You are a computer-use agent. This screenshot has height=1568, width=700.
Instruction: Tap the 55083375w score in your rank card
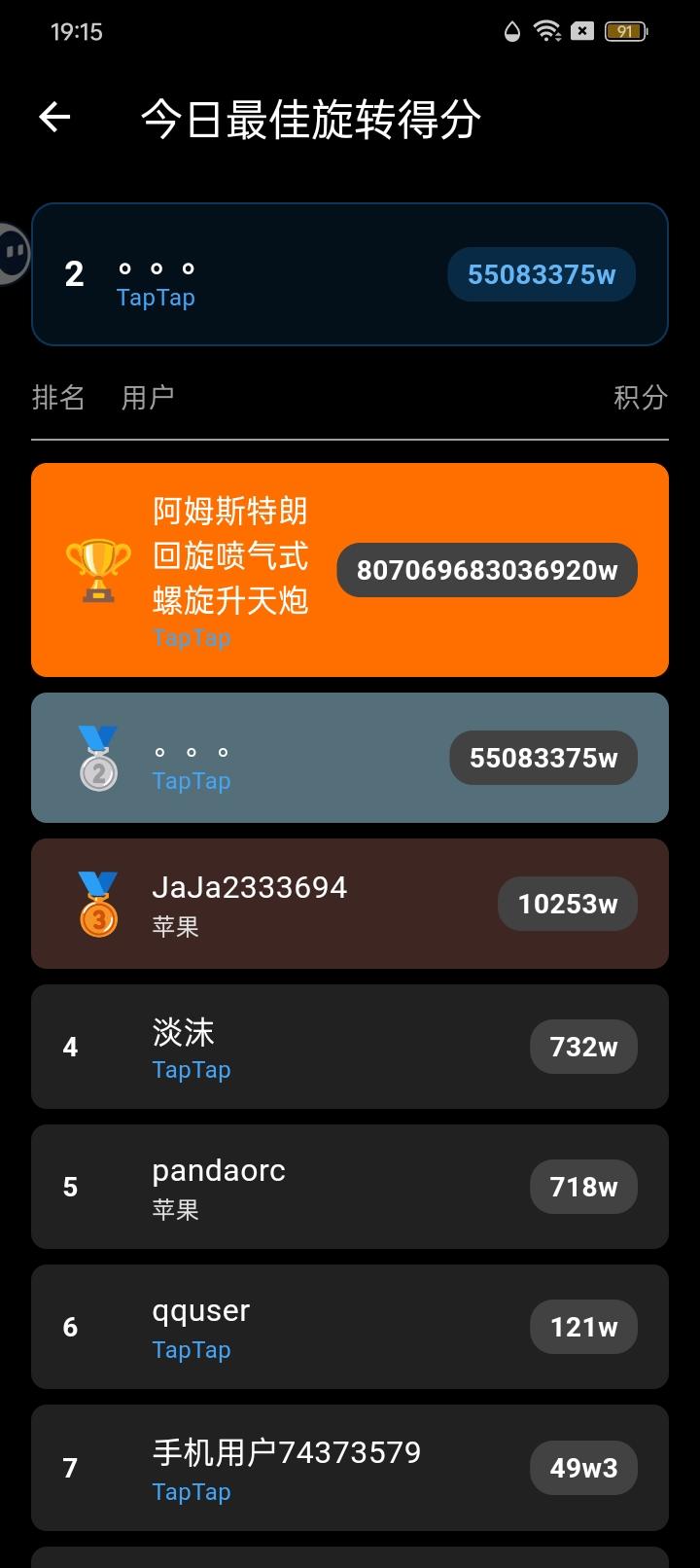(x=541, y=274)
